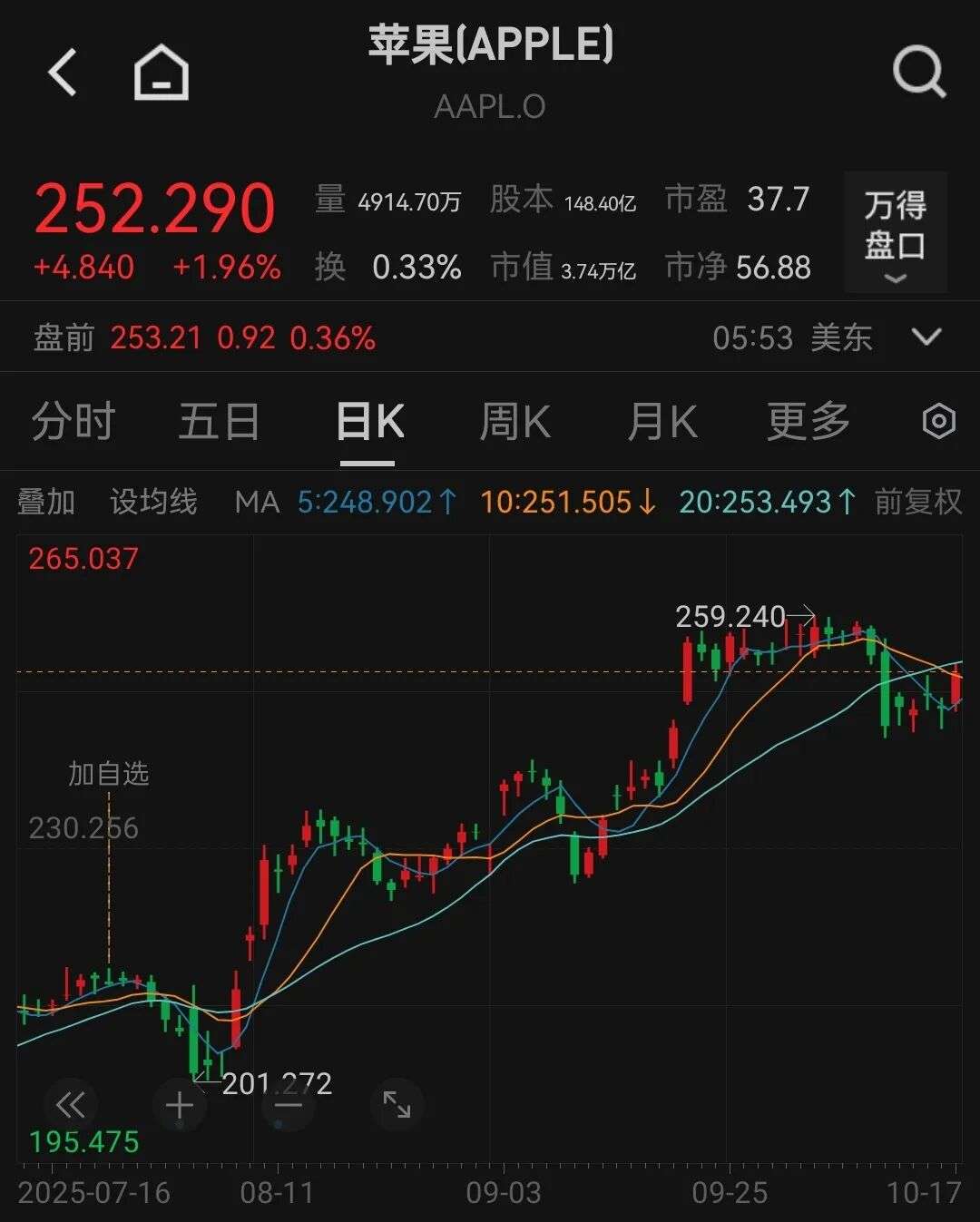The width and height of the screenshot is (980, 1222).
Task: Expand chart to fullscreen
Action: 397,1105
